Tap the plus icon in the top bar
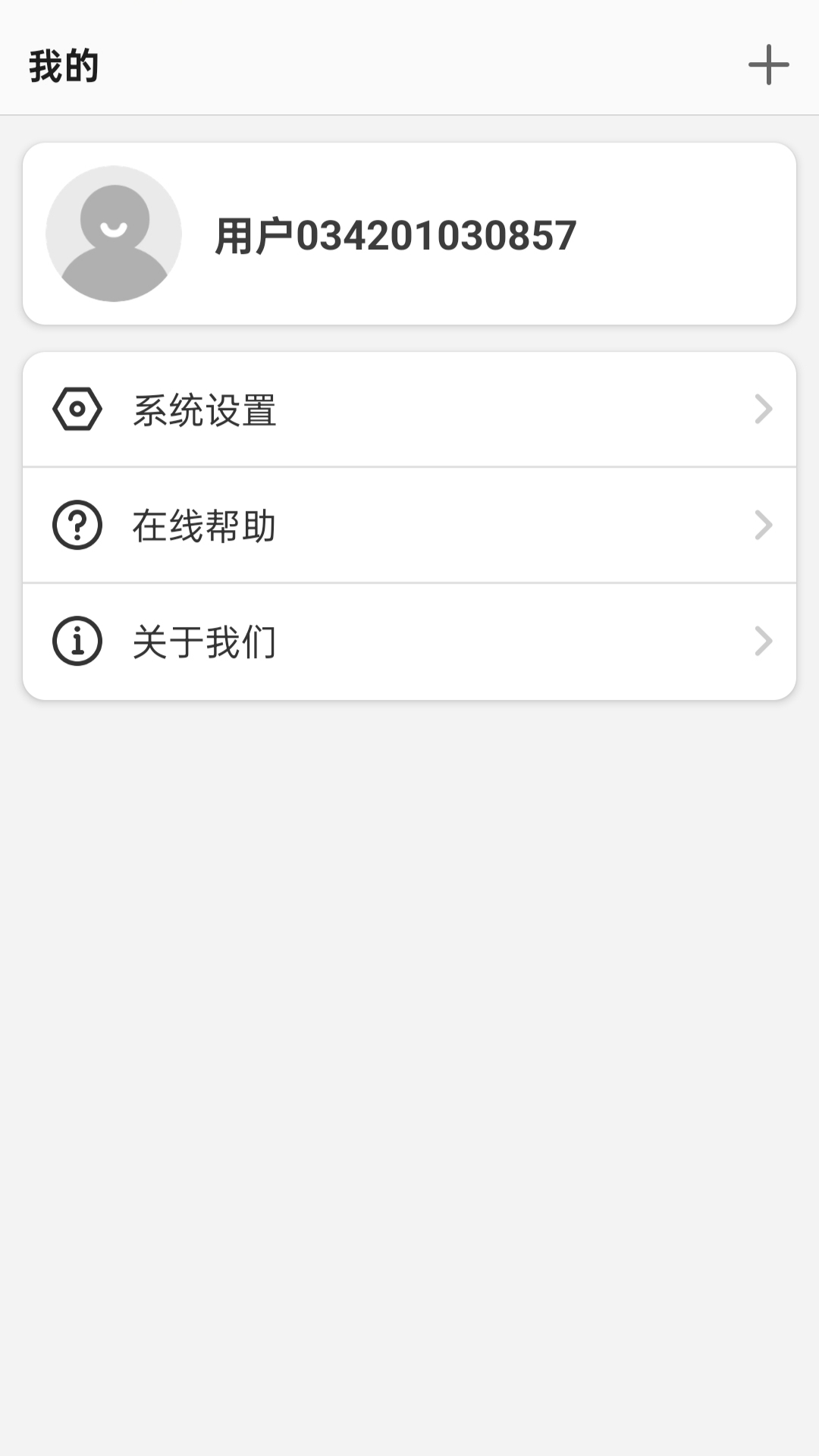 [768, 65]
